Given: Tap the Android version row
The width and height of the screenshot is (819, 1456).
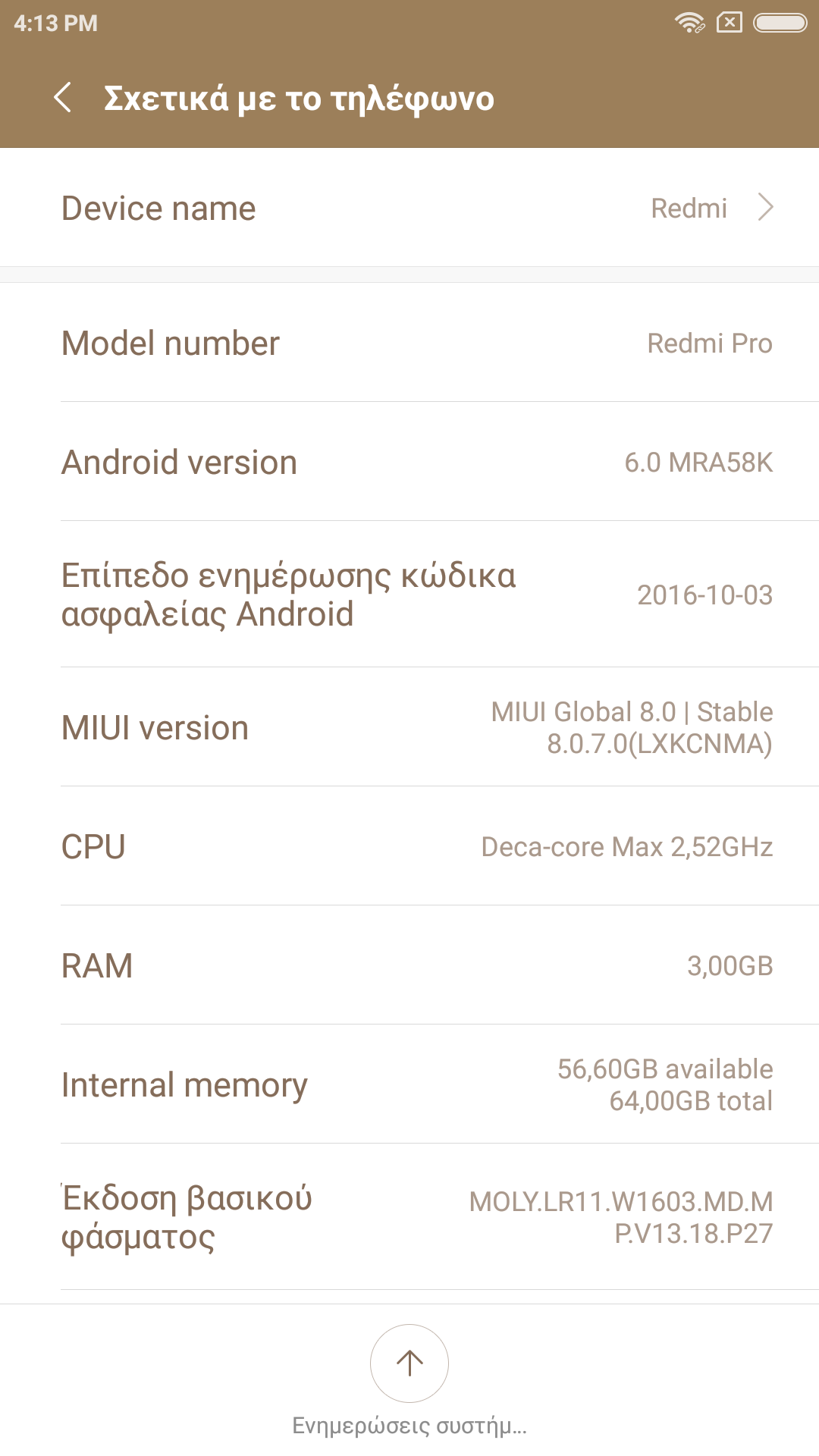Looking at the screenshot, I should point(409,462).
